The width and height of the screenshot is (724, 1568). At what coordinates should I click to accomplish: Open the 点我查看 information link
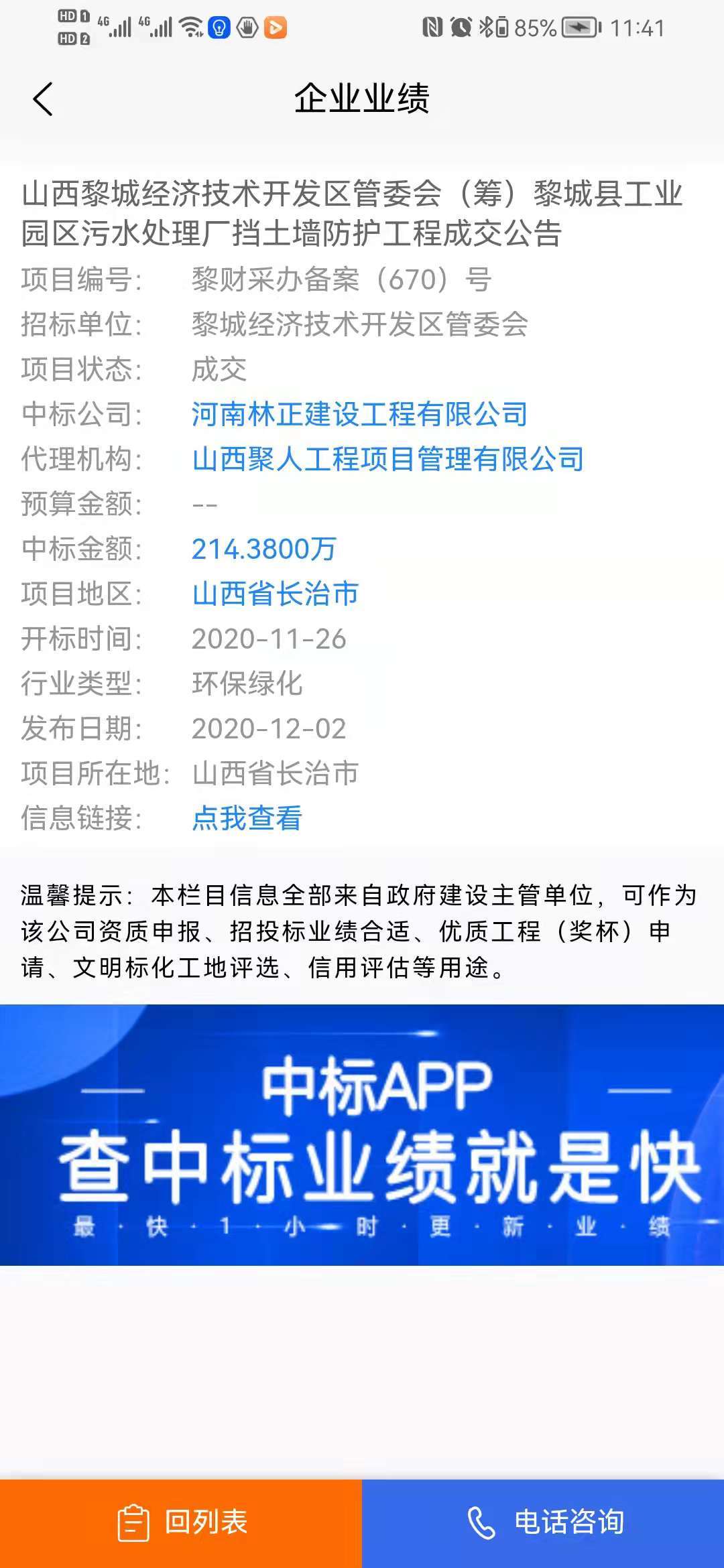[x=247, y=818]
